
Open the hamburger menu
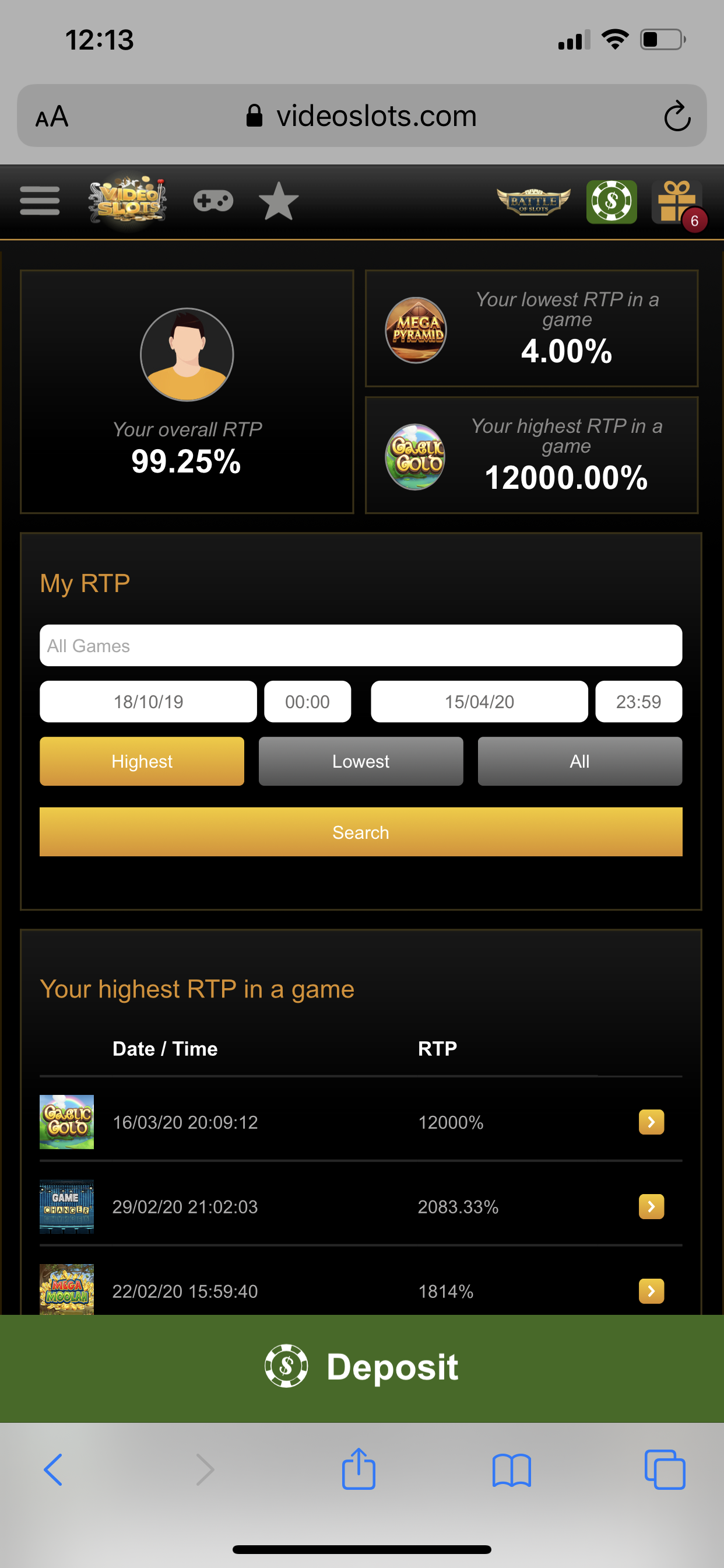tap(40, 201)
